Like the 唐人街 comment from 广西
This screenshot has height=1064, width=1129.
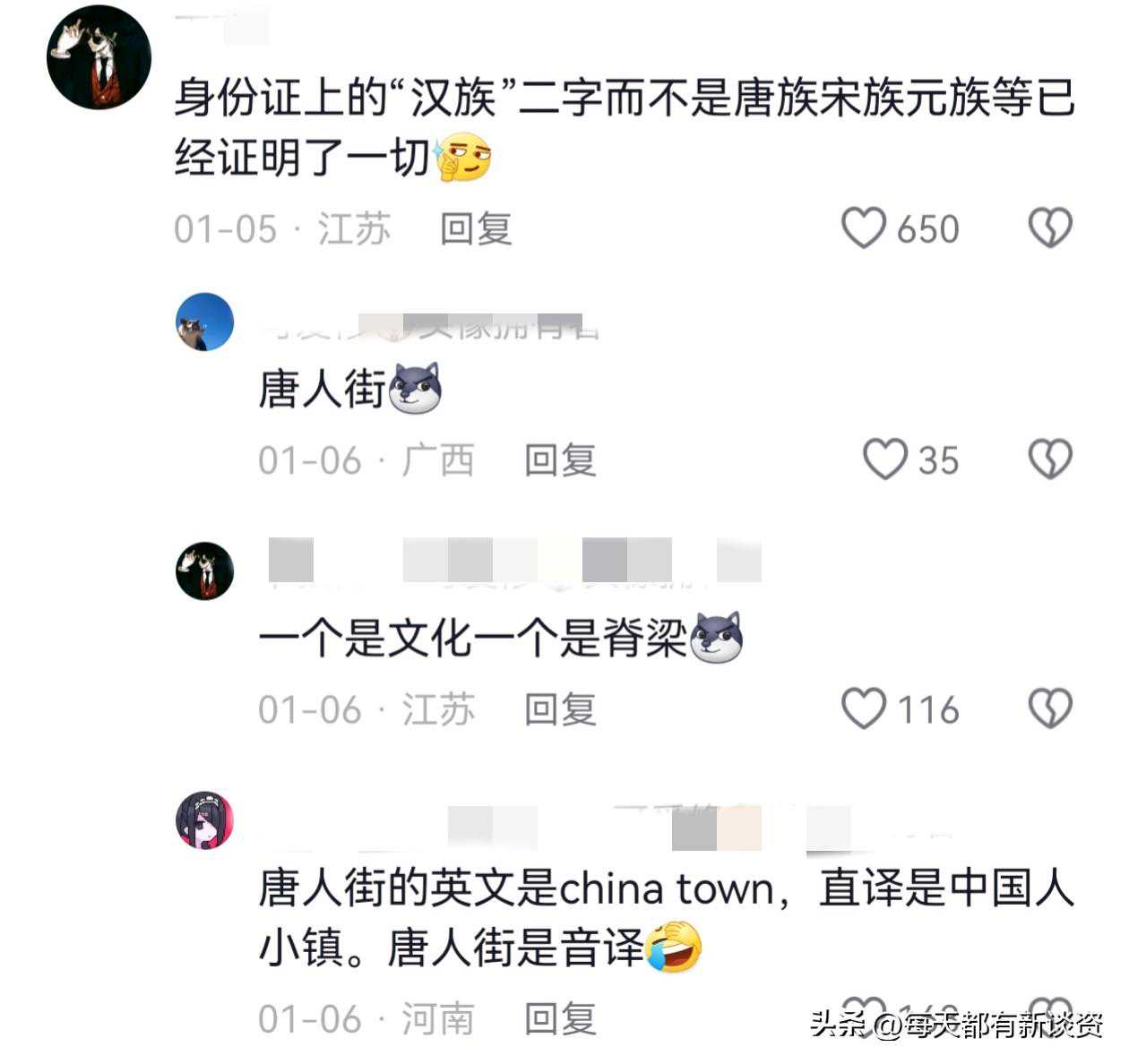point(885,459)
